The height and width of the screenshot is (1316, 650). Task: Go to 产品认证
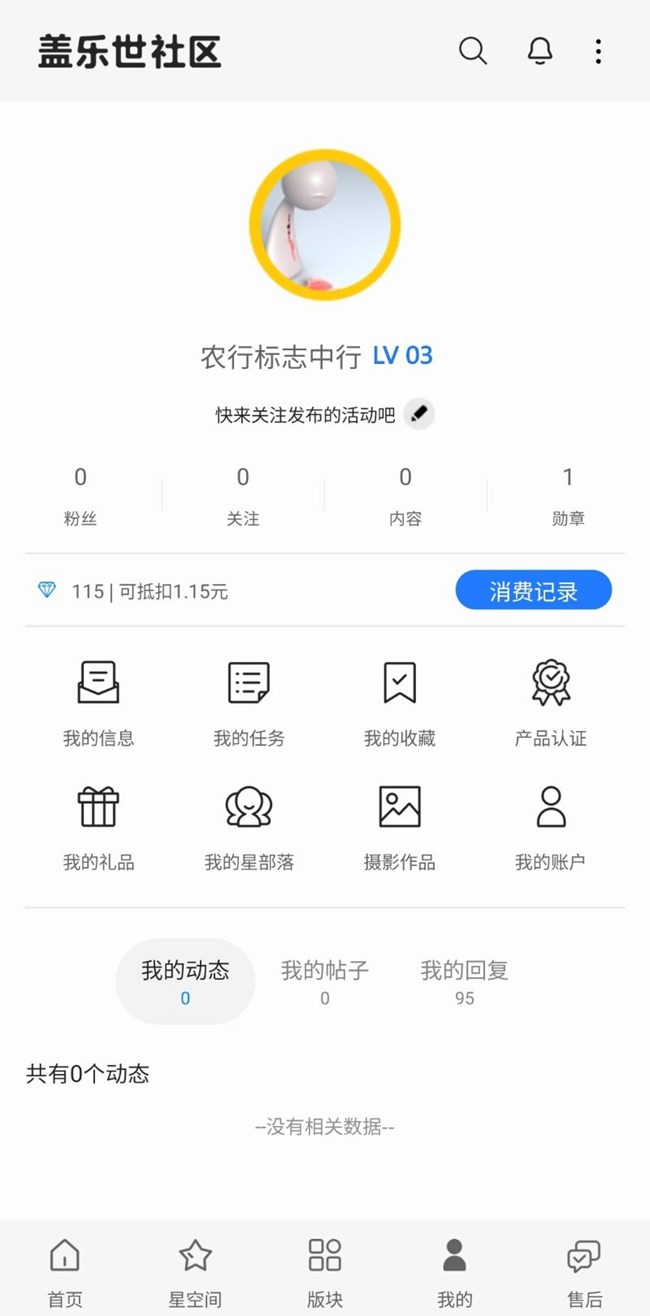(x=550, y=701)
